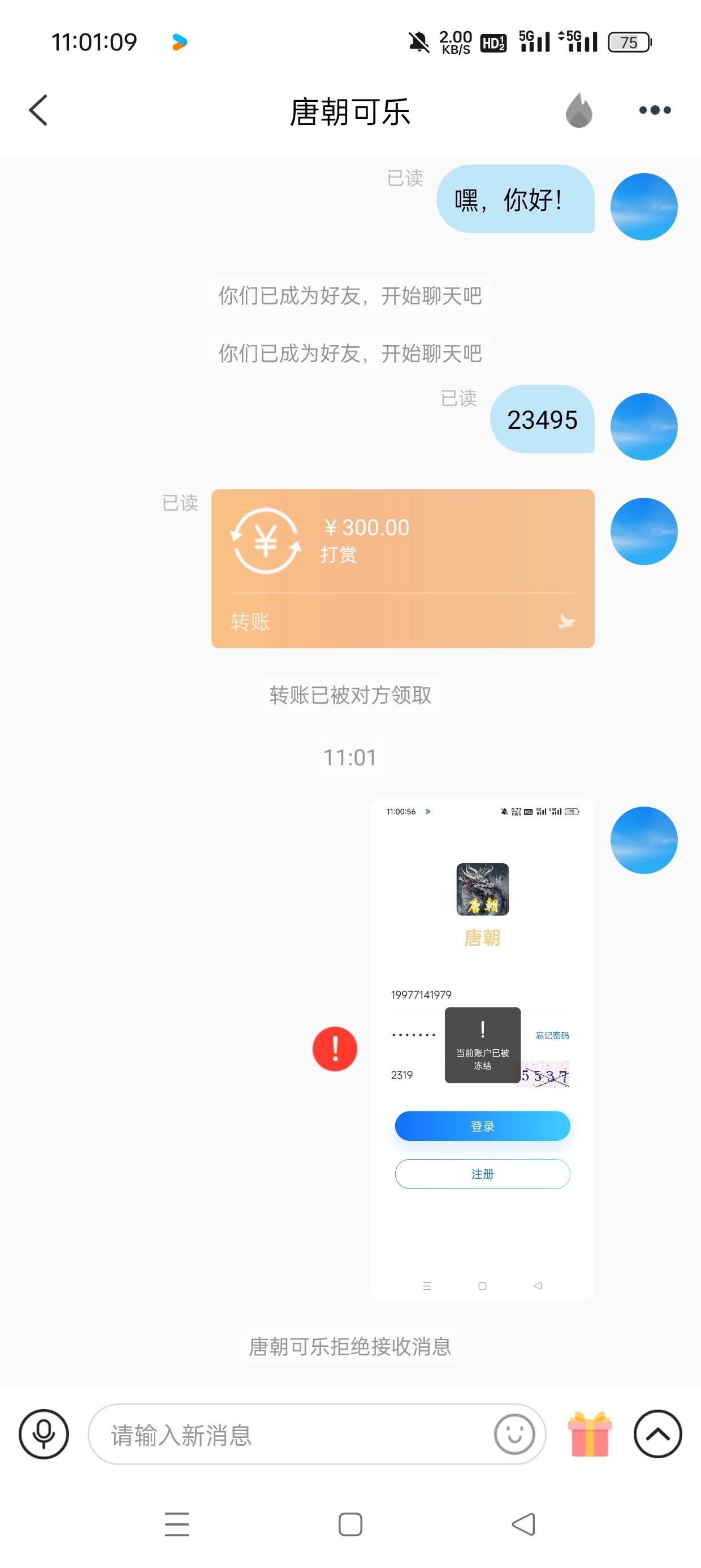The height and width of the screenshot is (1568, 701).
Task: View the sent login screenshot image
Action: click(x=482, y=1048)
